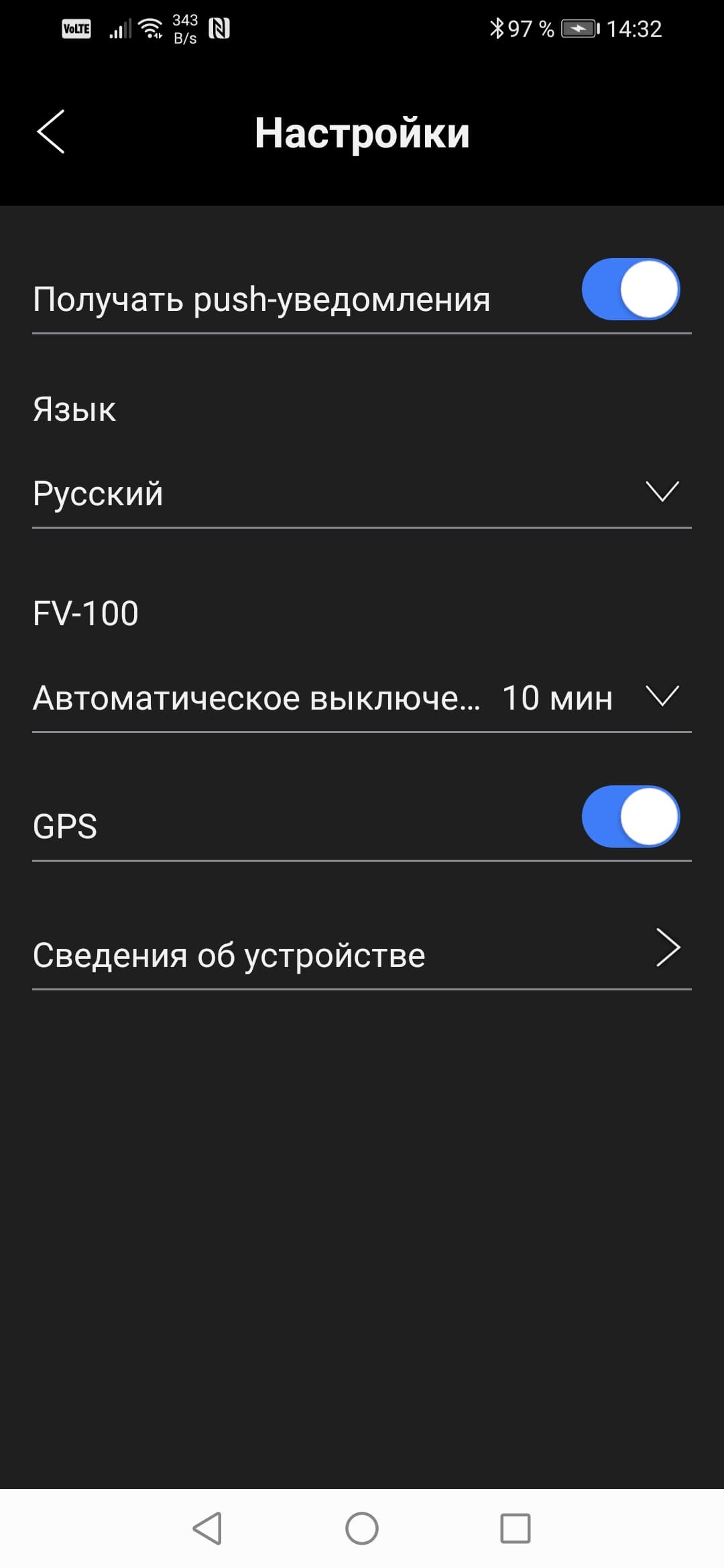
Task: Open the Русский language dropdown
Action: point(362,493)
